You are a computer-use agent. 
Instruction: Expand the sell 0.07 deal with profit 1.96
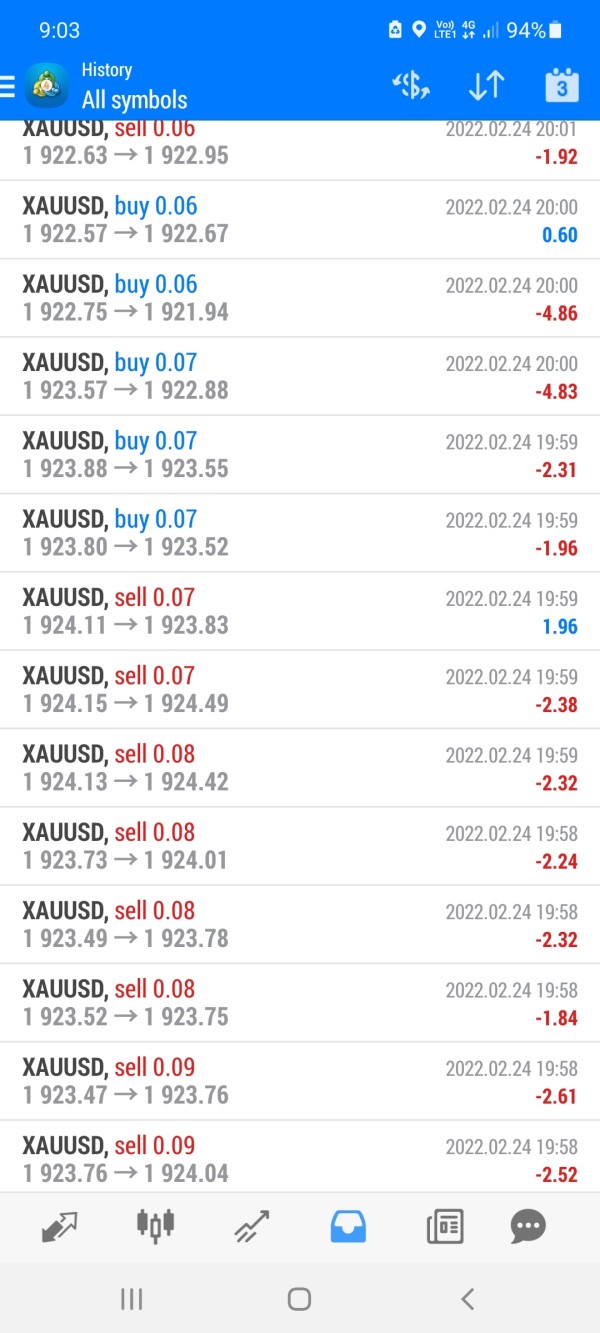coord(300,611)
